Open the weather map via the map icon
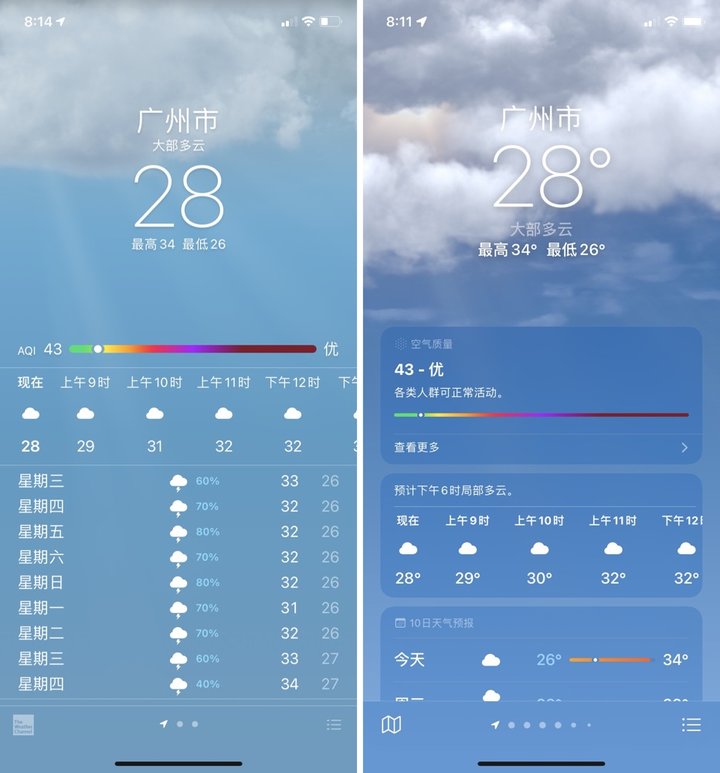 pyautogui.click(x=390, y=725)
